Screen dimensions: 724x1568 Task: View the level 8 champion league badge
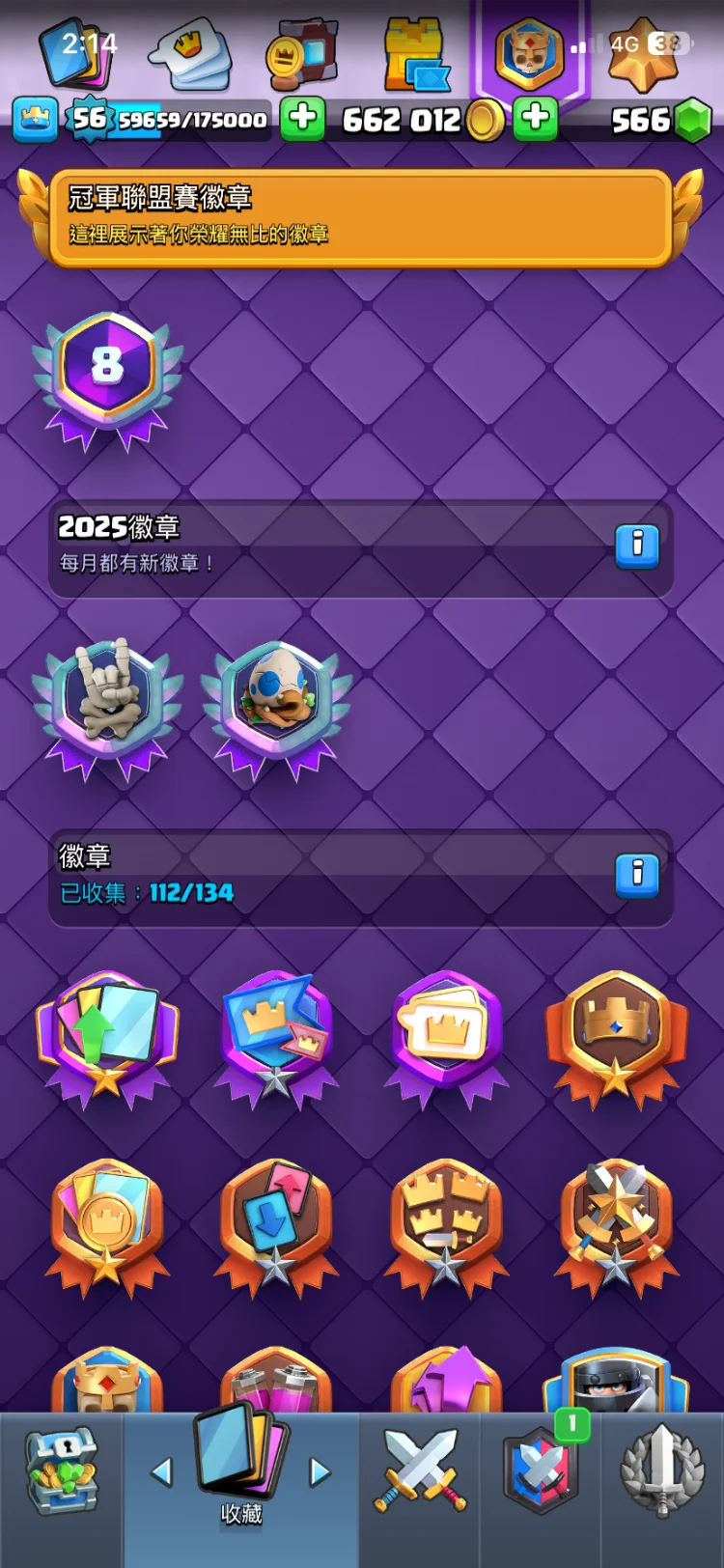pyautogui.click(x=107, y=378)
